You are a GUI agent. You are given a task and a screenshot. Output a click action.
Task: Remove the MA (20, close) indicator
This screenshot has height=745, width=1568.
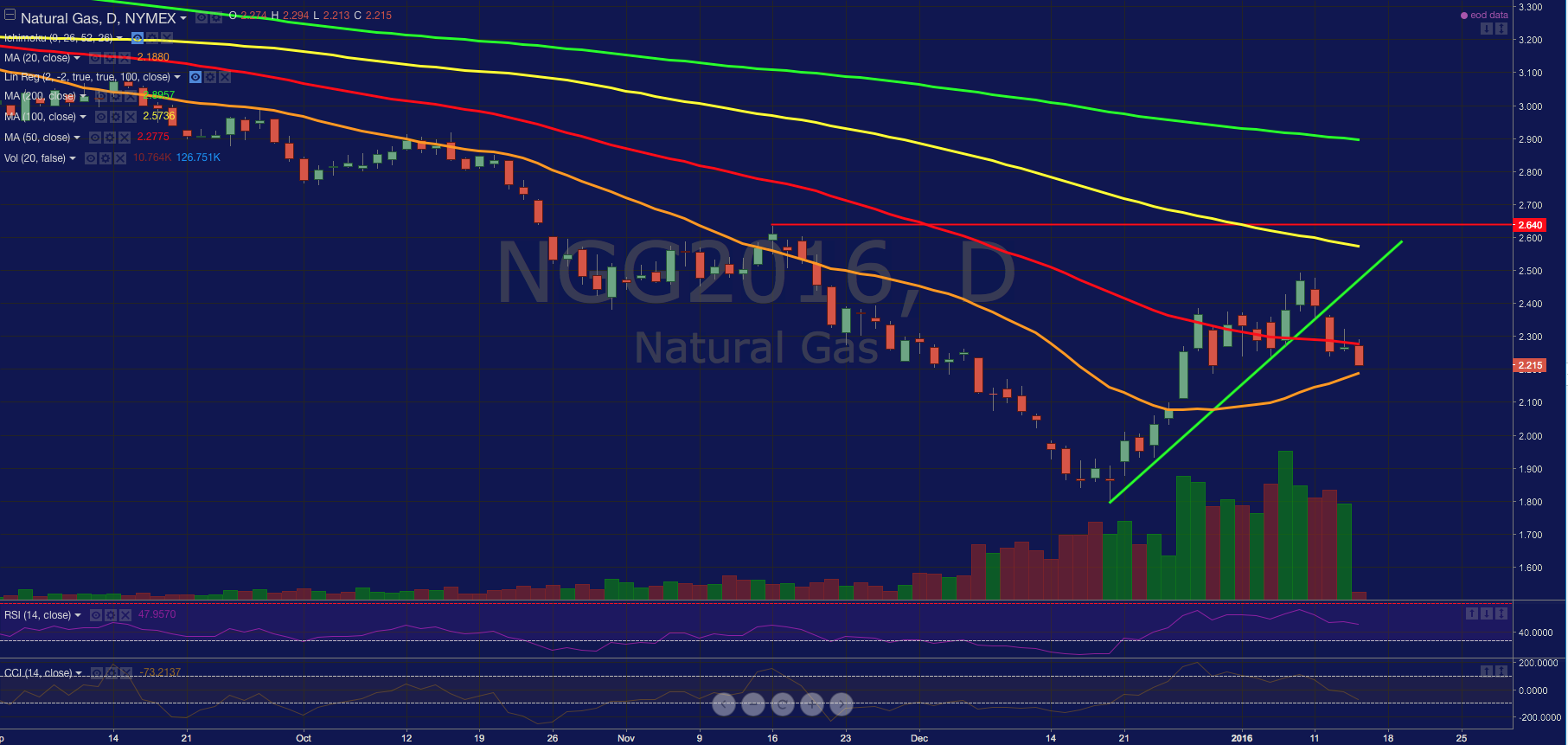click(x=125, y=58)
